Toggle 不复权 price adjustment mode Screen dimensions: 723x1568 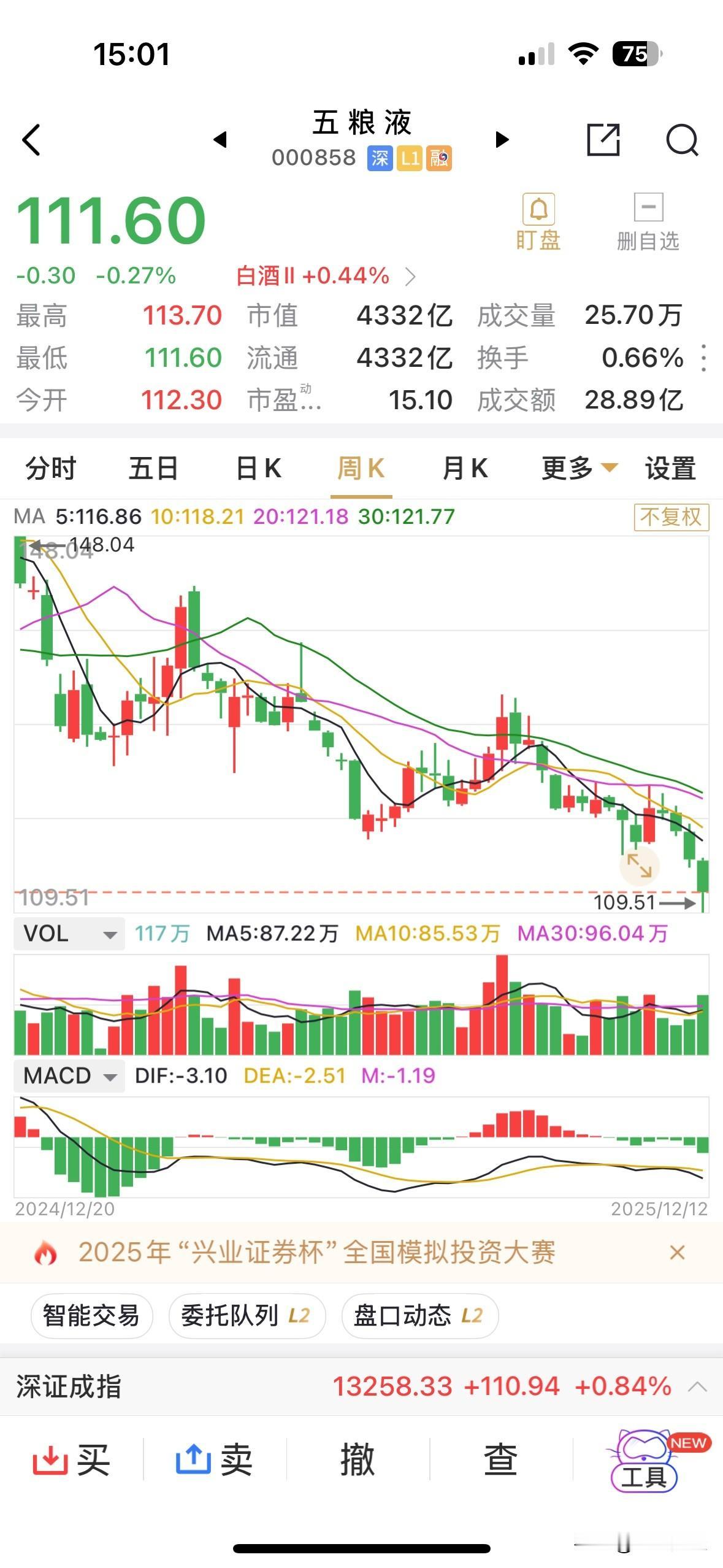(670, 518)
